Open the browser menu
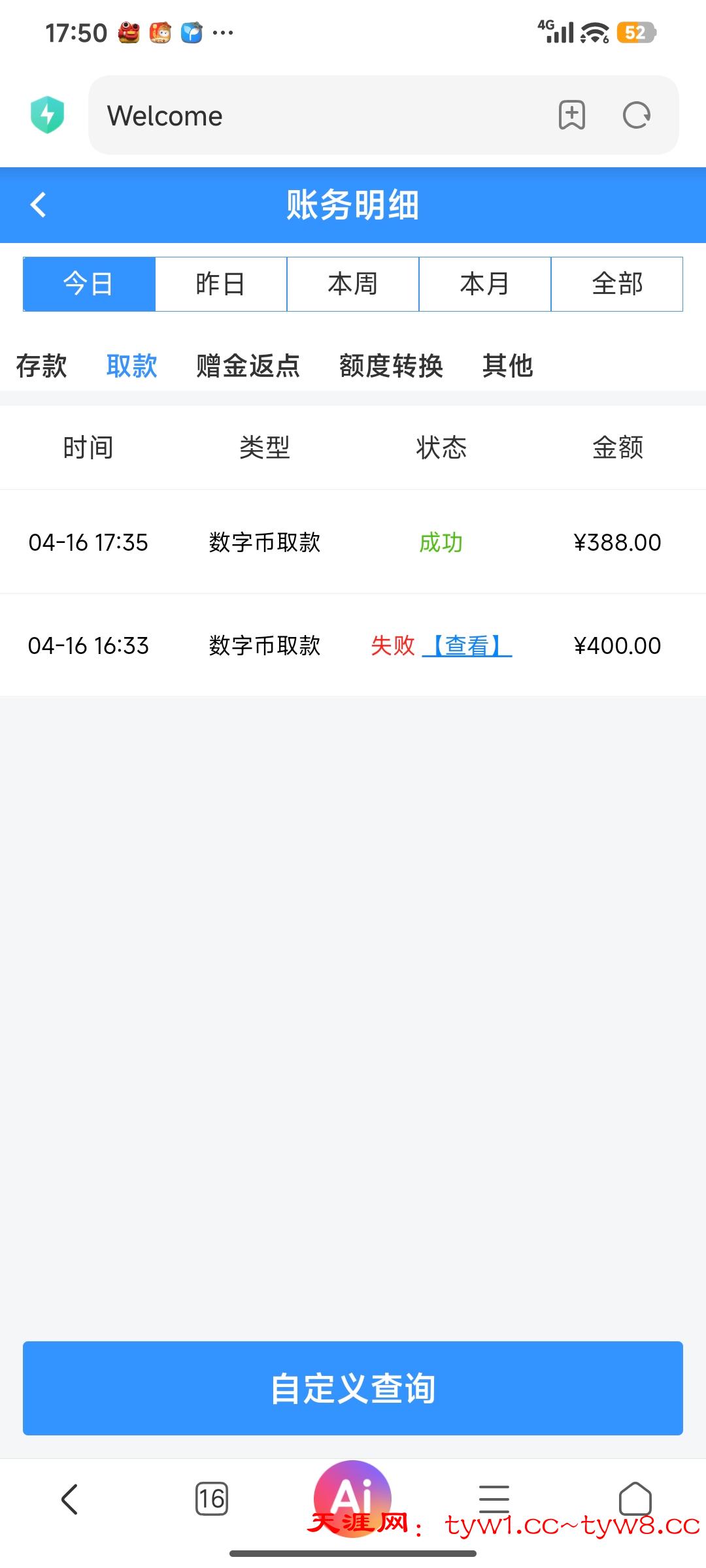This screenshot has width=706, height=1568. click(494, 1498)
